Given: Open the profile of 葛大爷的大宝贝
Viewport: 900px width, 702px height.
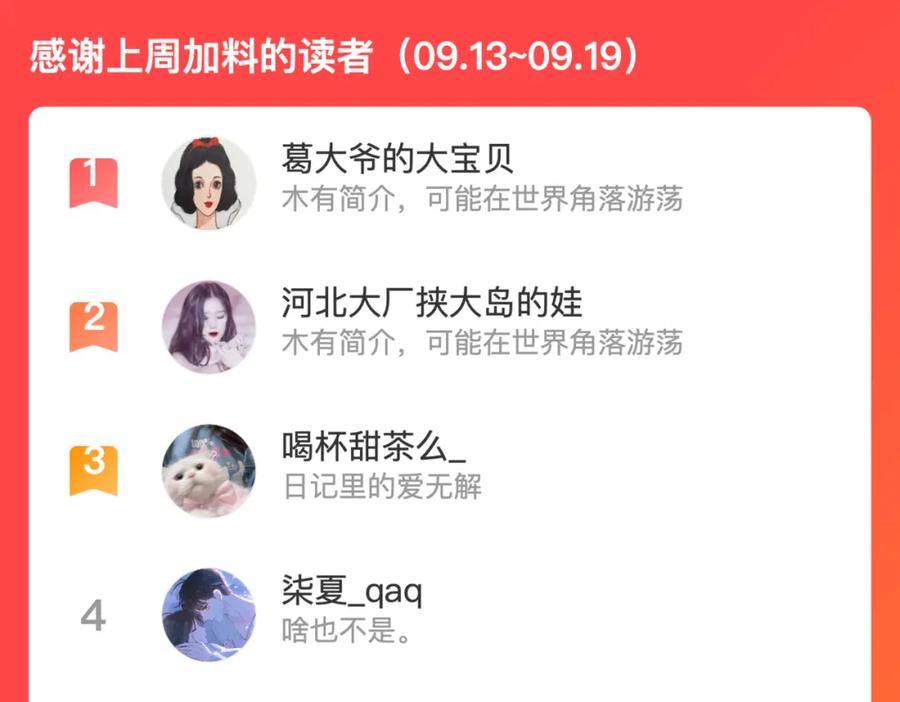Looking at the screenshot, I should [449, 183].
